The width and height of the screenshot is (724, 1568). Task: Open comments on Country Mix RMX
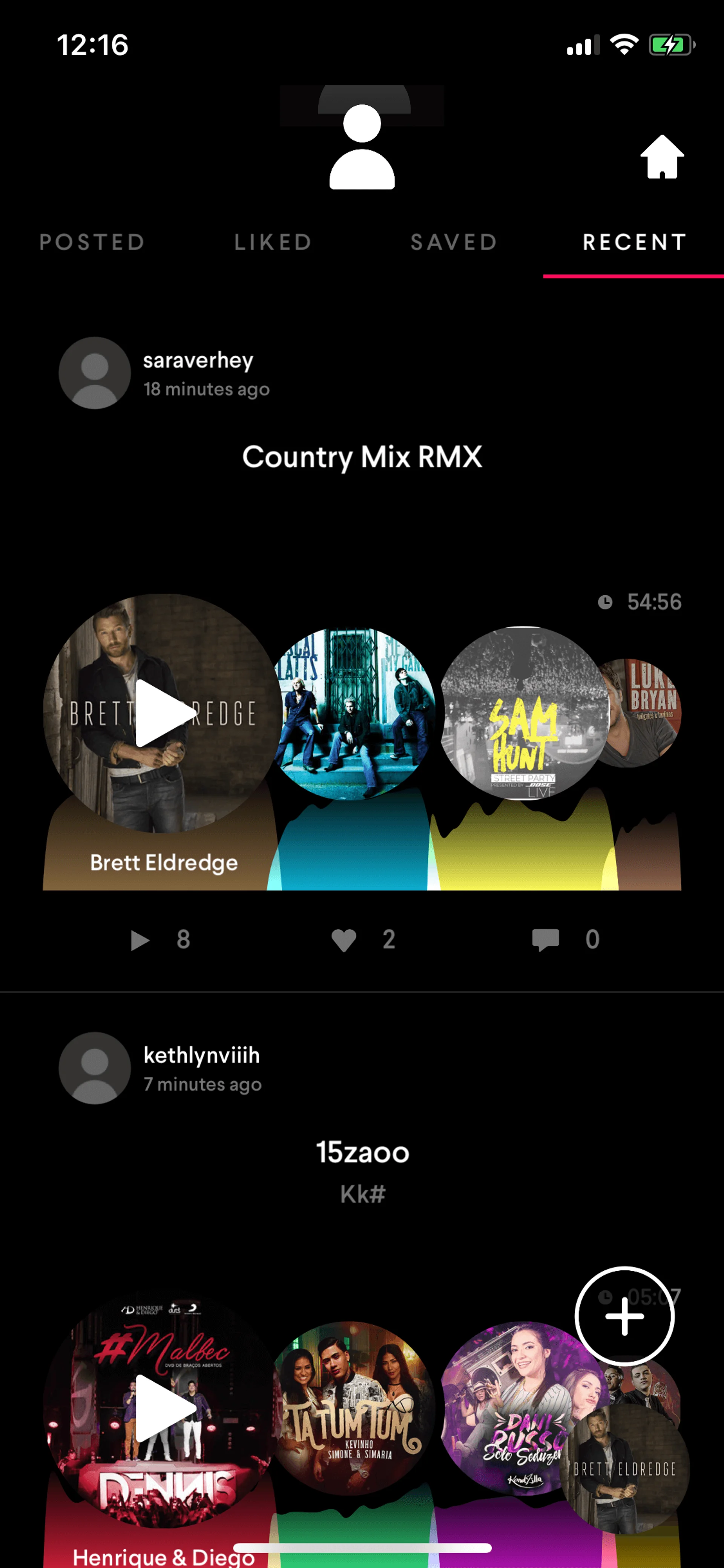click(545, 939)
